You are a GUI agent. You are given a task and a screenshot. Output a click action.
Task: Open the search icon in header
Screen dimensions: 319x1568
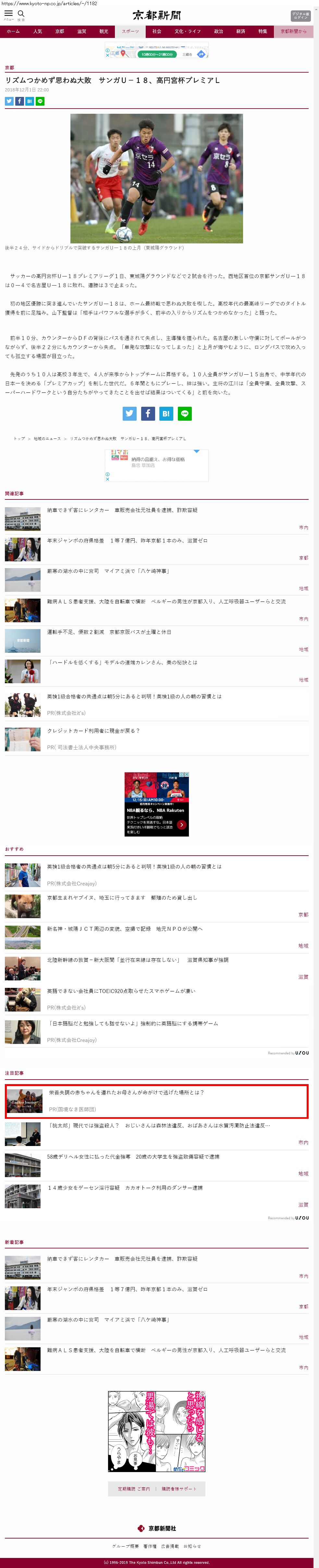pos(21,14)
